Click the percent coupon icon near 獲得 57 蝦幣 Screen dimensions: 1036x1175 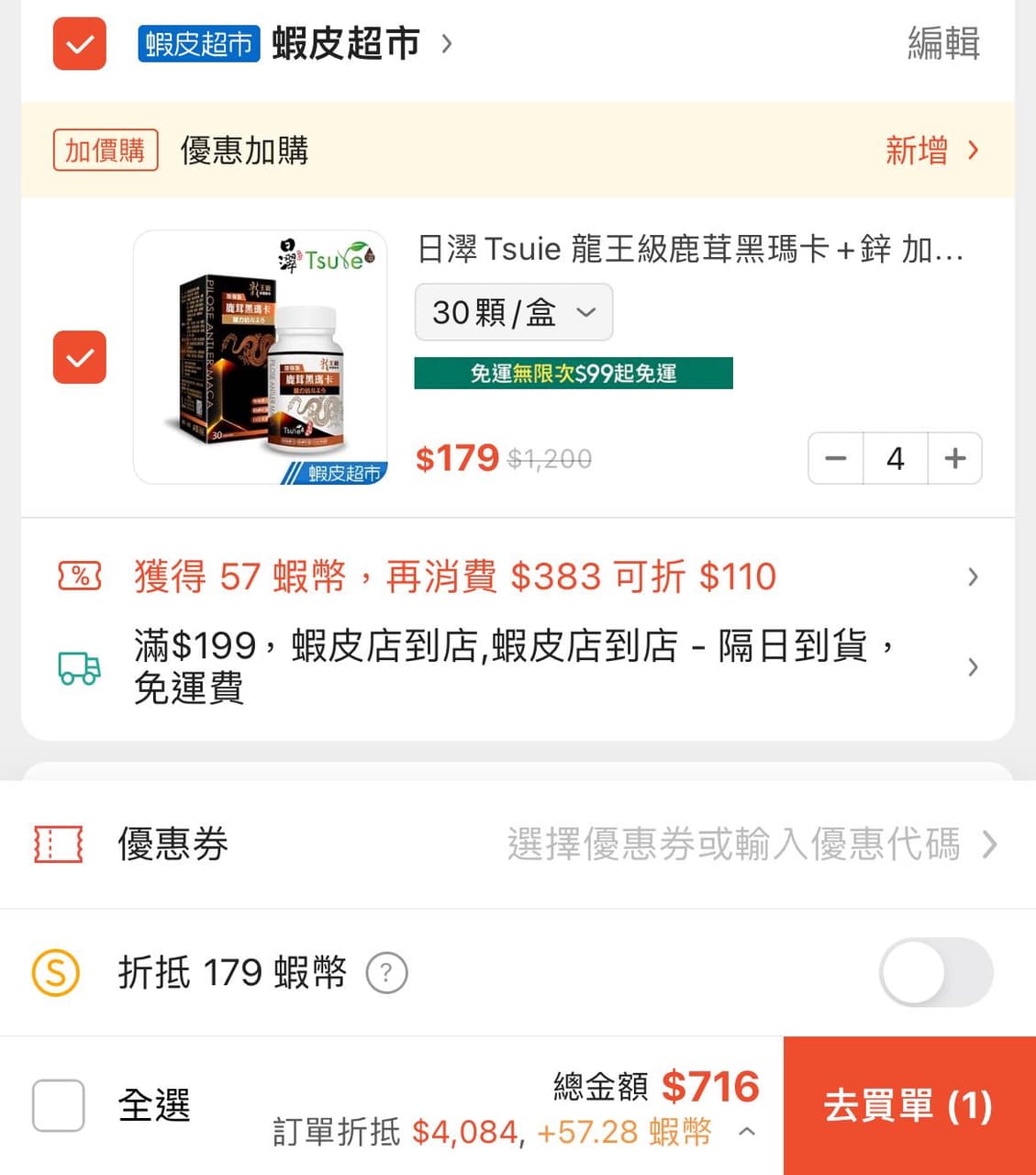click(79, 576)
